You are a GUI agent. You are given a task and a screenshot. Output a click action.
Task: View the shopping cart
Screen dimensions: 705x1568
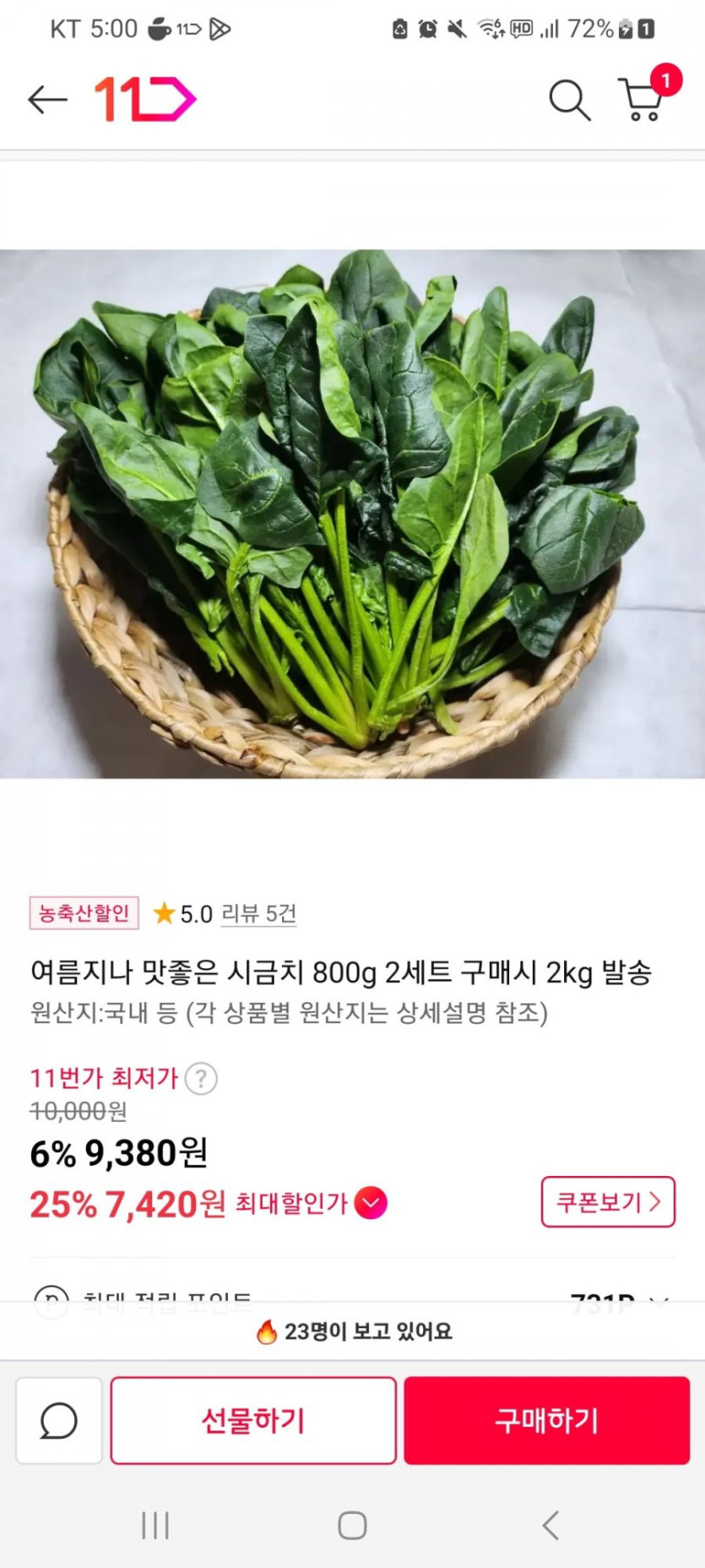coord(643,100)
